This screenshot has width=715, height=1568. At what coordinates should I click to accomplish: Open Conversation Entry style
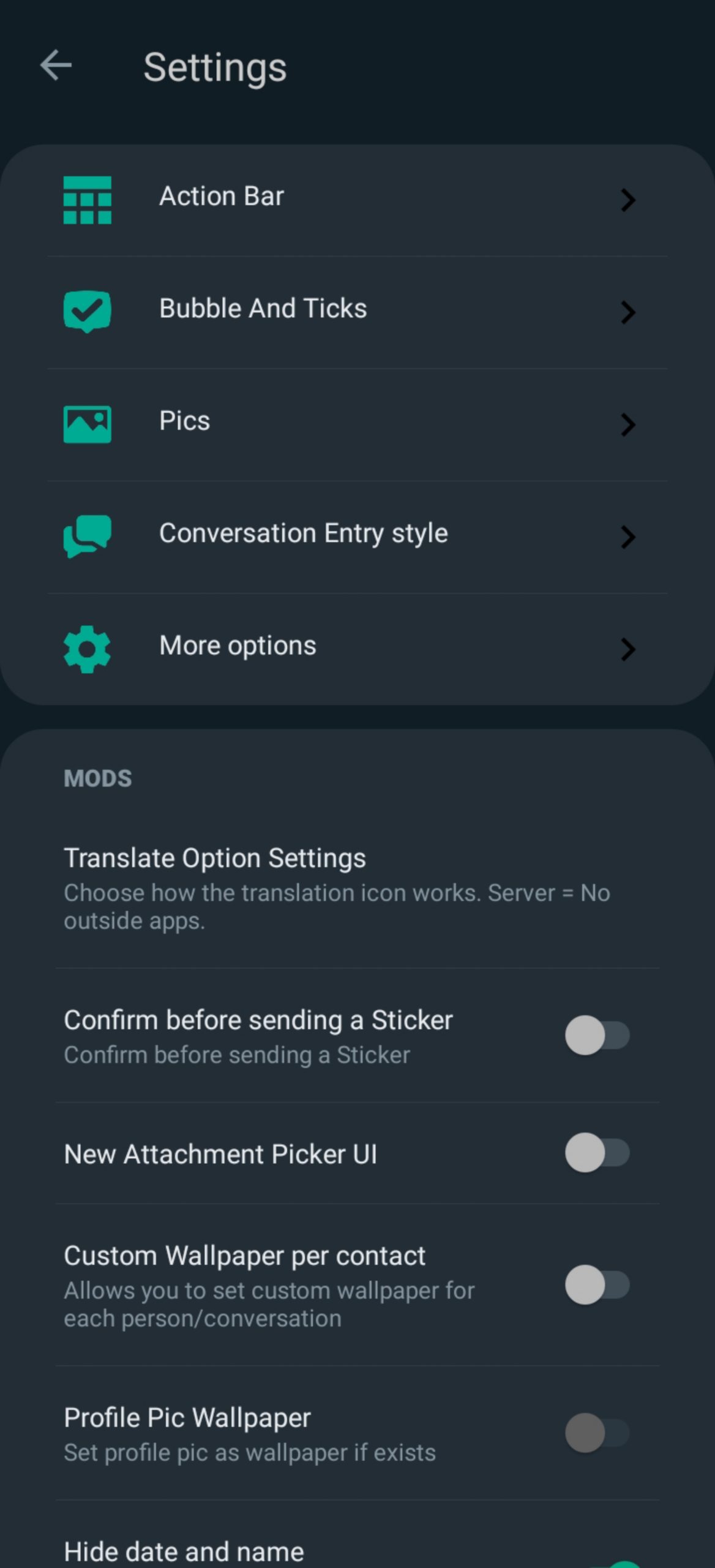click(x=357, y=535)
